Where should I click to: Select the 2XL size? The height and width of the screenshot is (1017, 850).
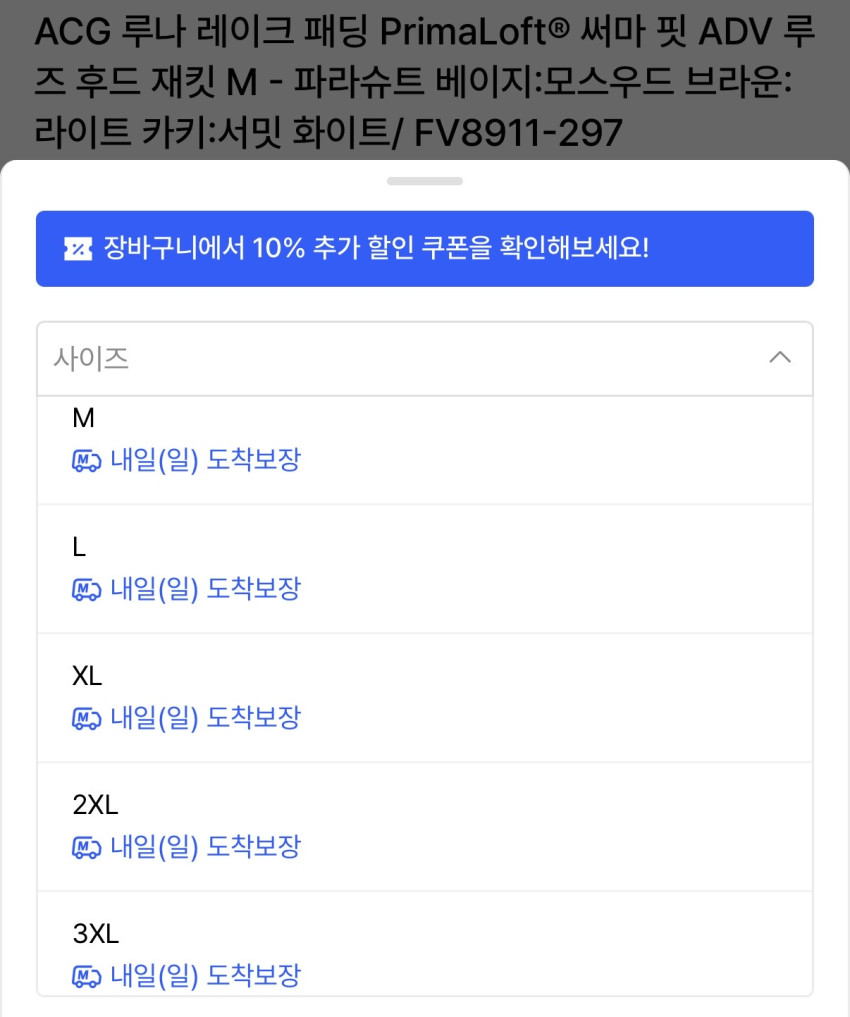pos(424,826)
